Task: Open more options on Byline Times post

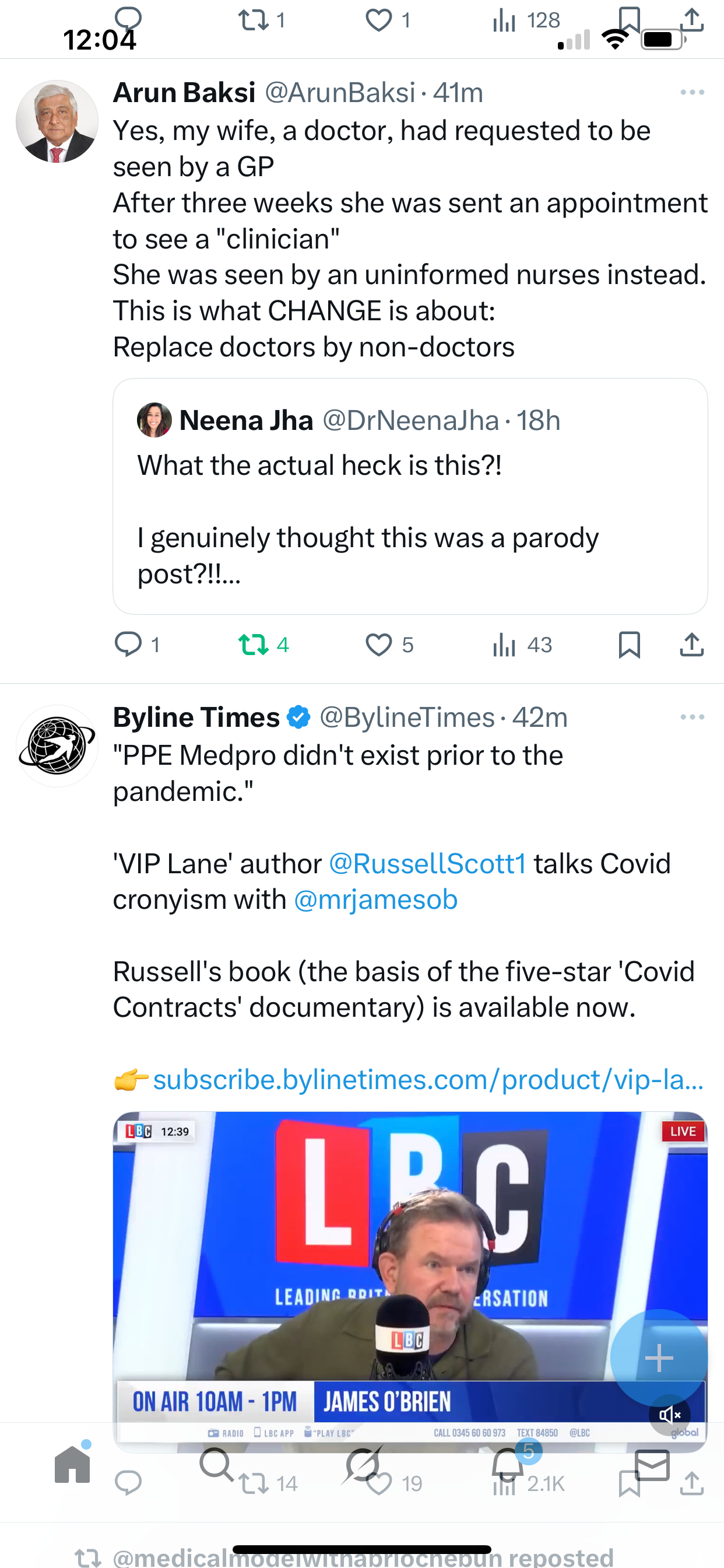Action: coord(692,717)
